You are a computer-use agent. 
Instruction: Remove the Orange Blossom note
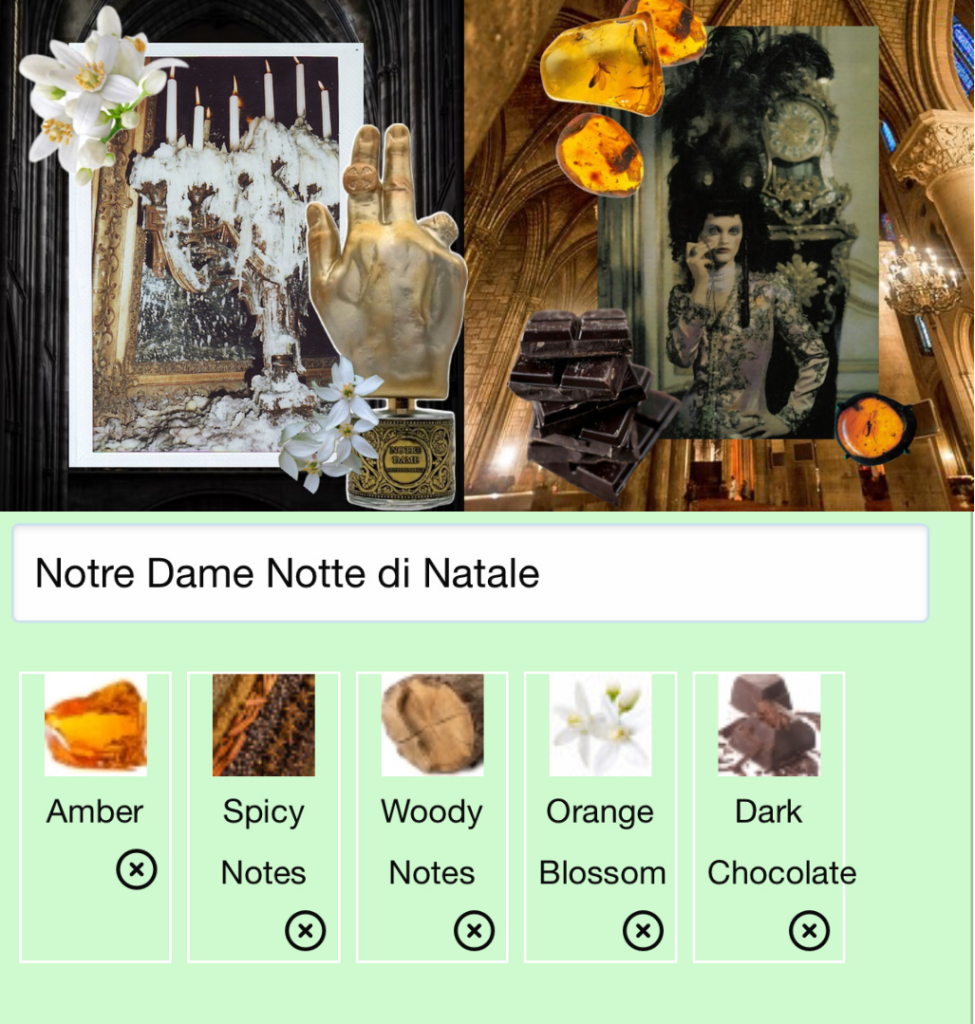(x=642, y=931)
